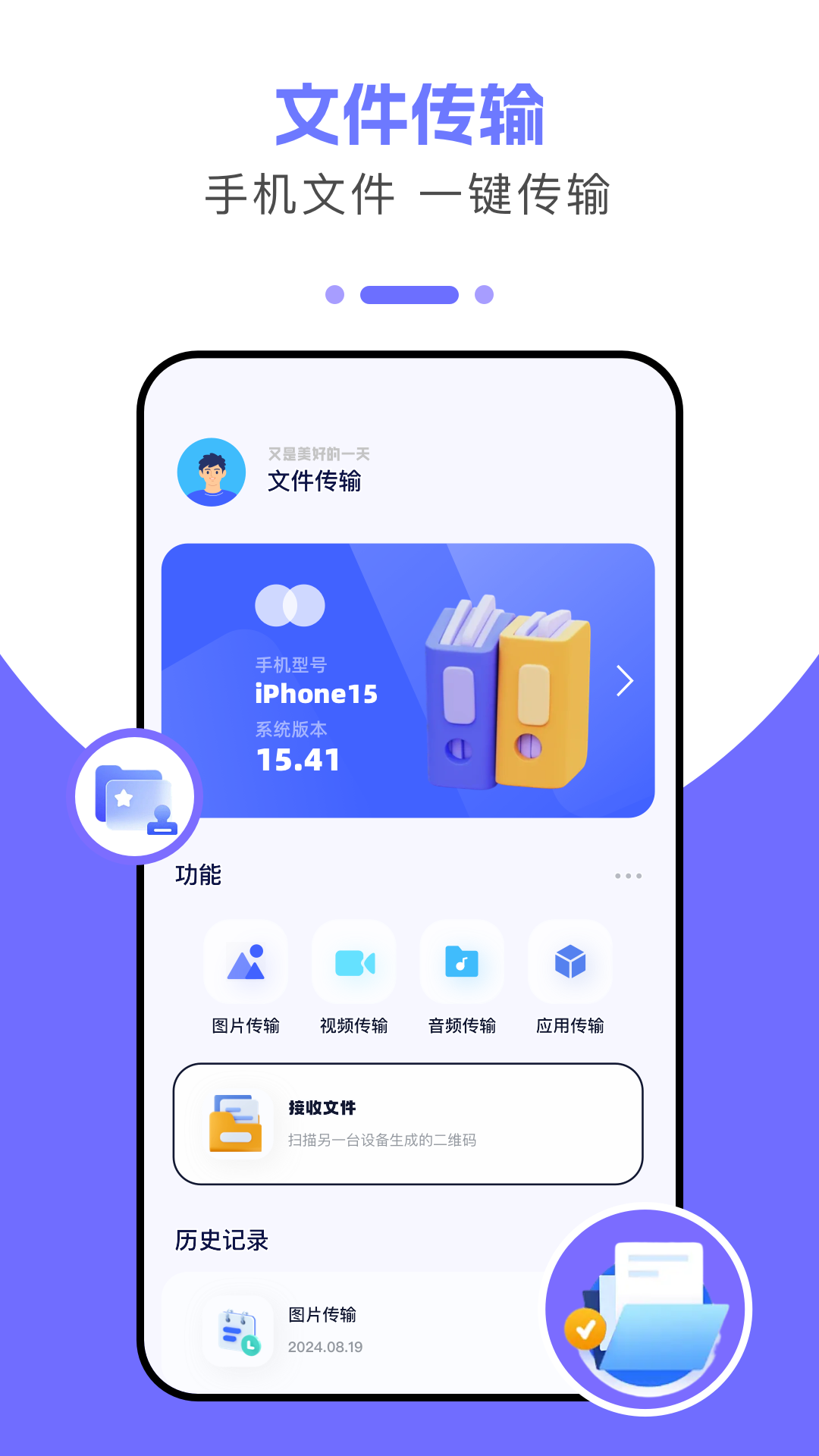Image resolution: width=819 pixels, height=1456 pixels.
Task: Open the three-dot menu beside 功能
Action: click(628, 876)
